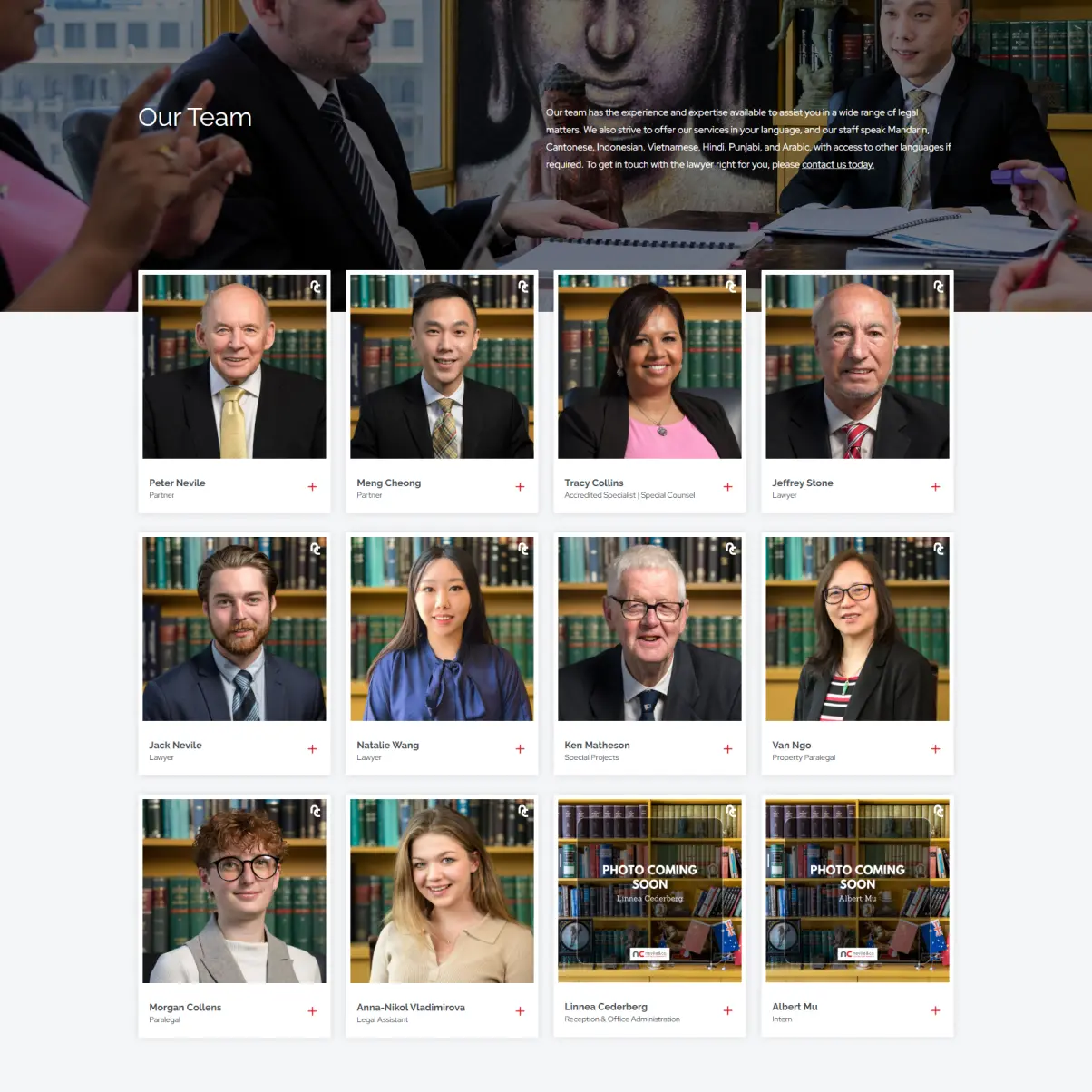Viewport: 1092px width, 1092px height.
Task: Follow the 'contact us today' link
Action: point(837,164)
